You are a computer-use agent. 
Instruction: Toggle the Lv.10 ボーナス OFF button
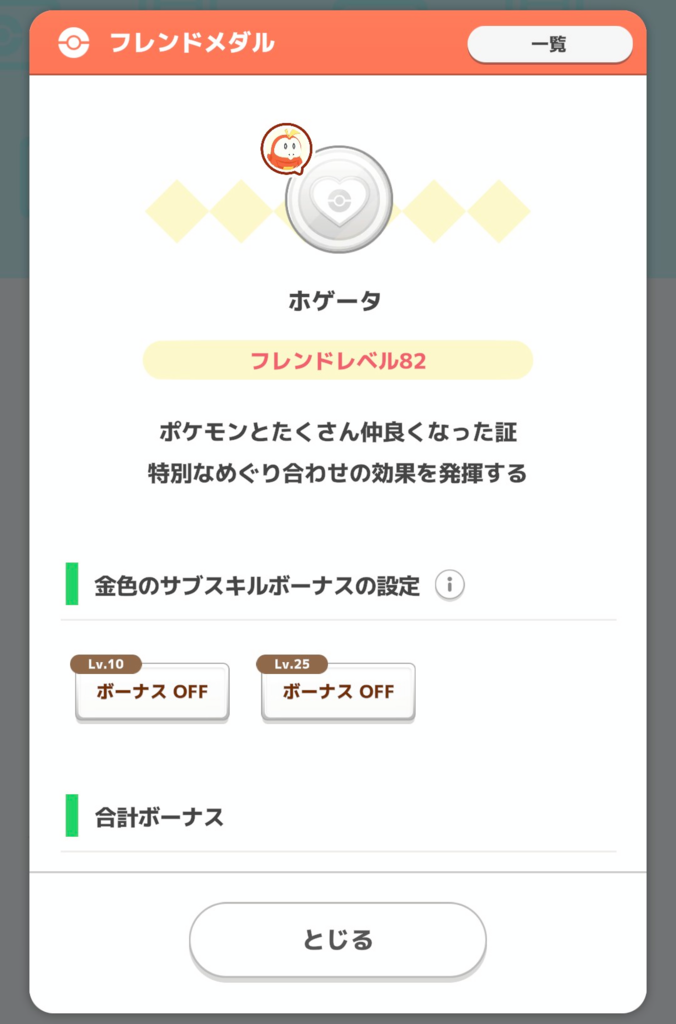pos(152,691)
